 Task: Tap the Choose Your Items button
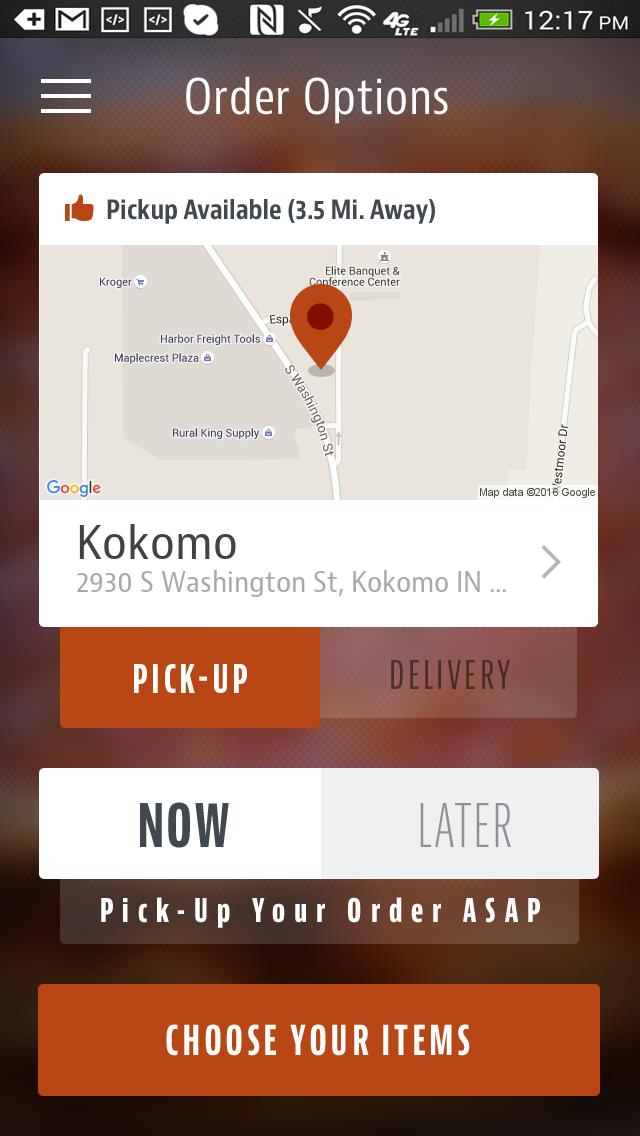tap(319, 1040)
